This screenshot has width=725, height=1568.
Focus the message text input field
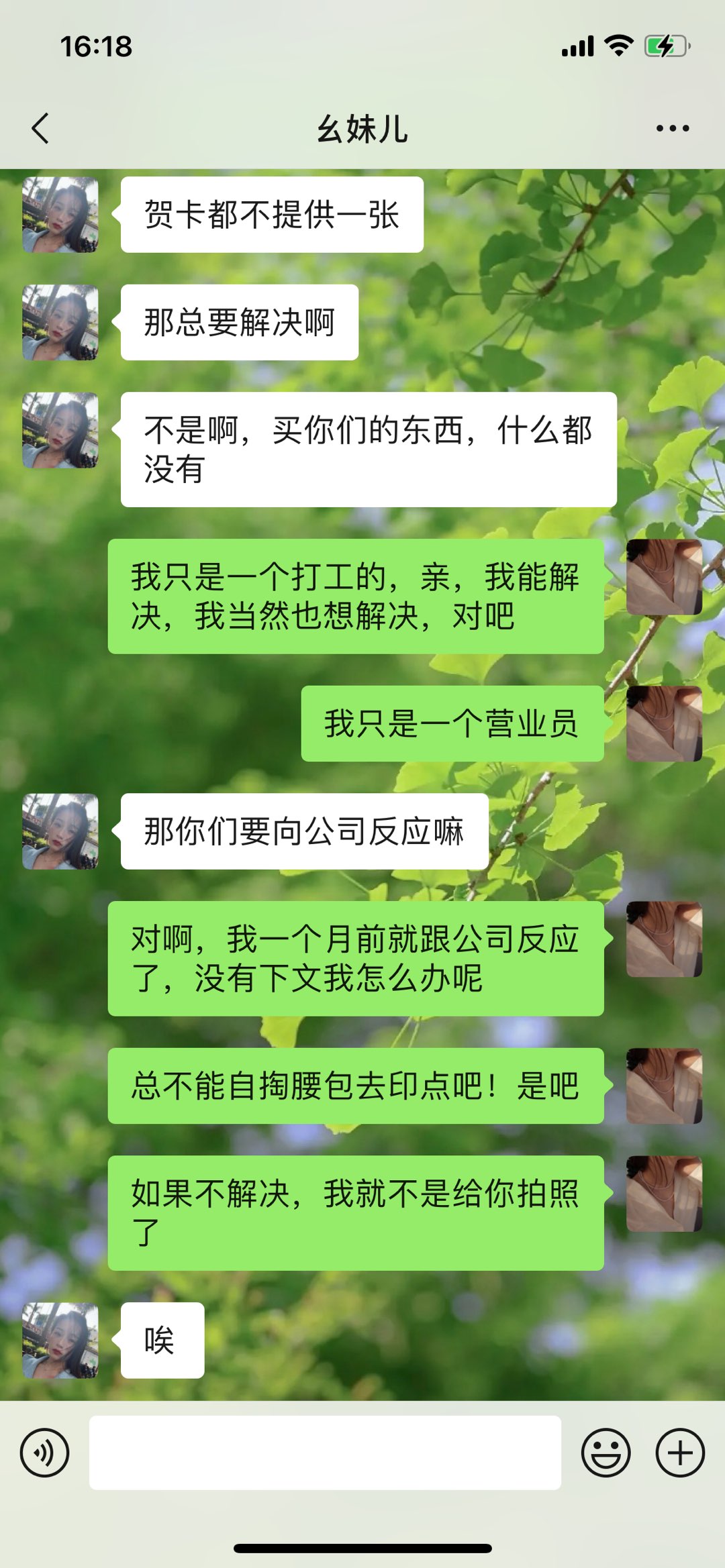(x=325, y=1453)
